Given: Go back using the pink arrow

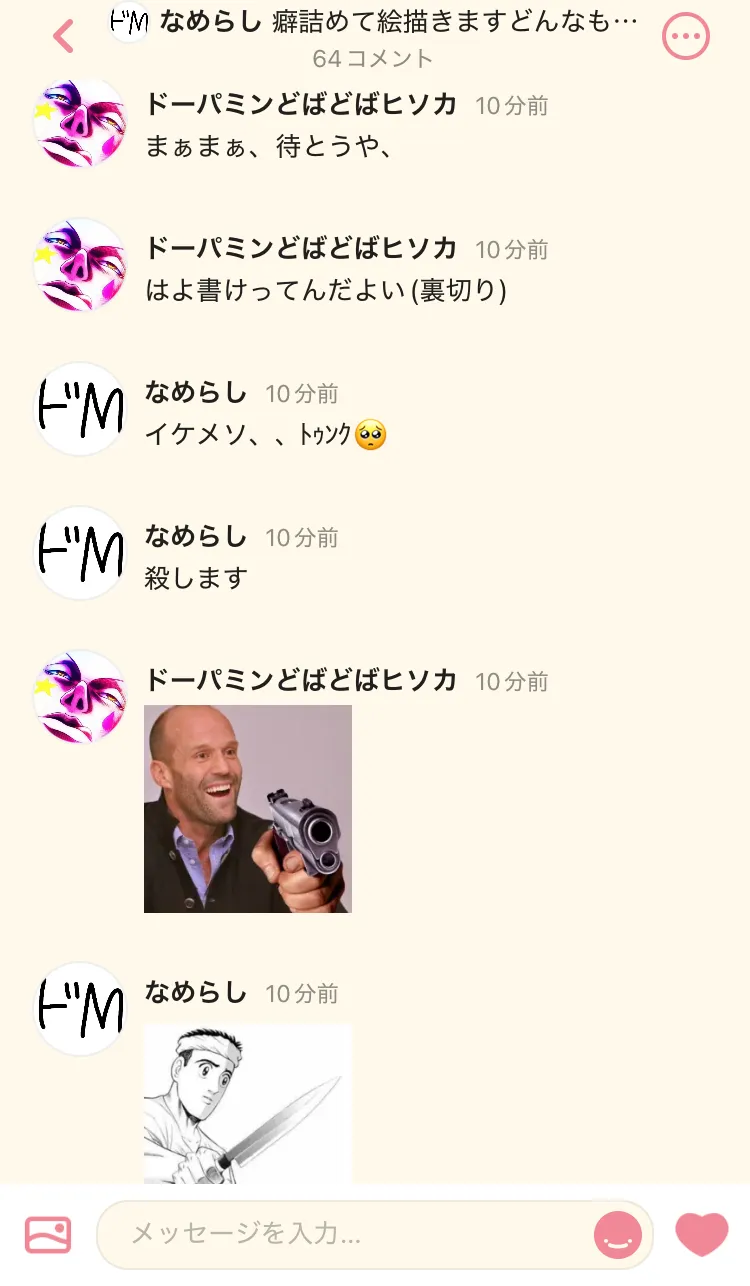Looking at the screenshot, I should (x=64, y=37).
